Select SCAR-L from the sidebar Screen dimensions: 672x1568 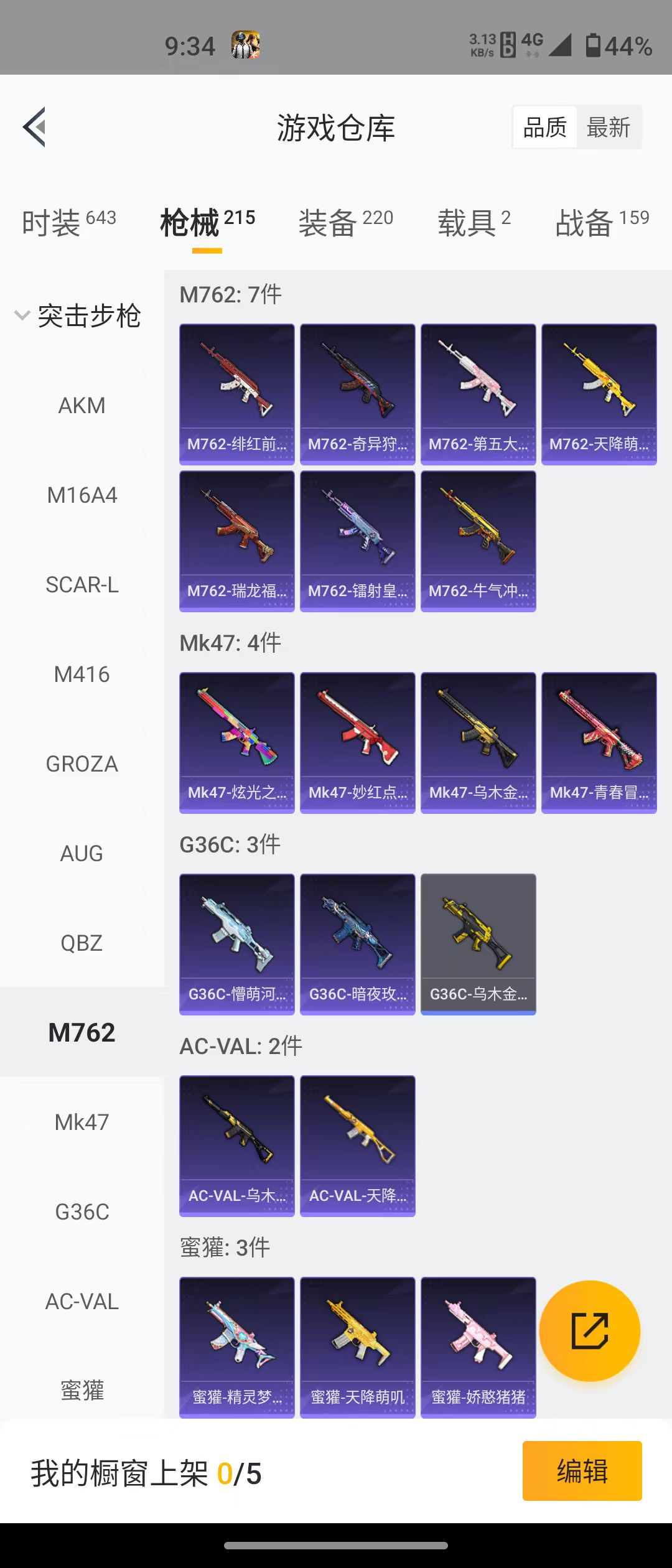[82, 585]
